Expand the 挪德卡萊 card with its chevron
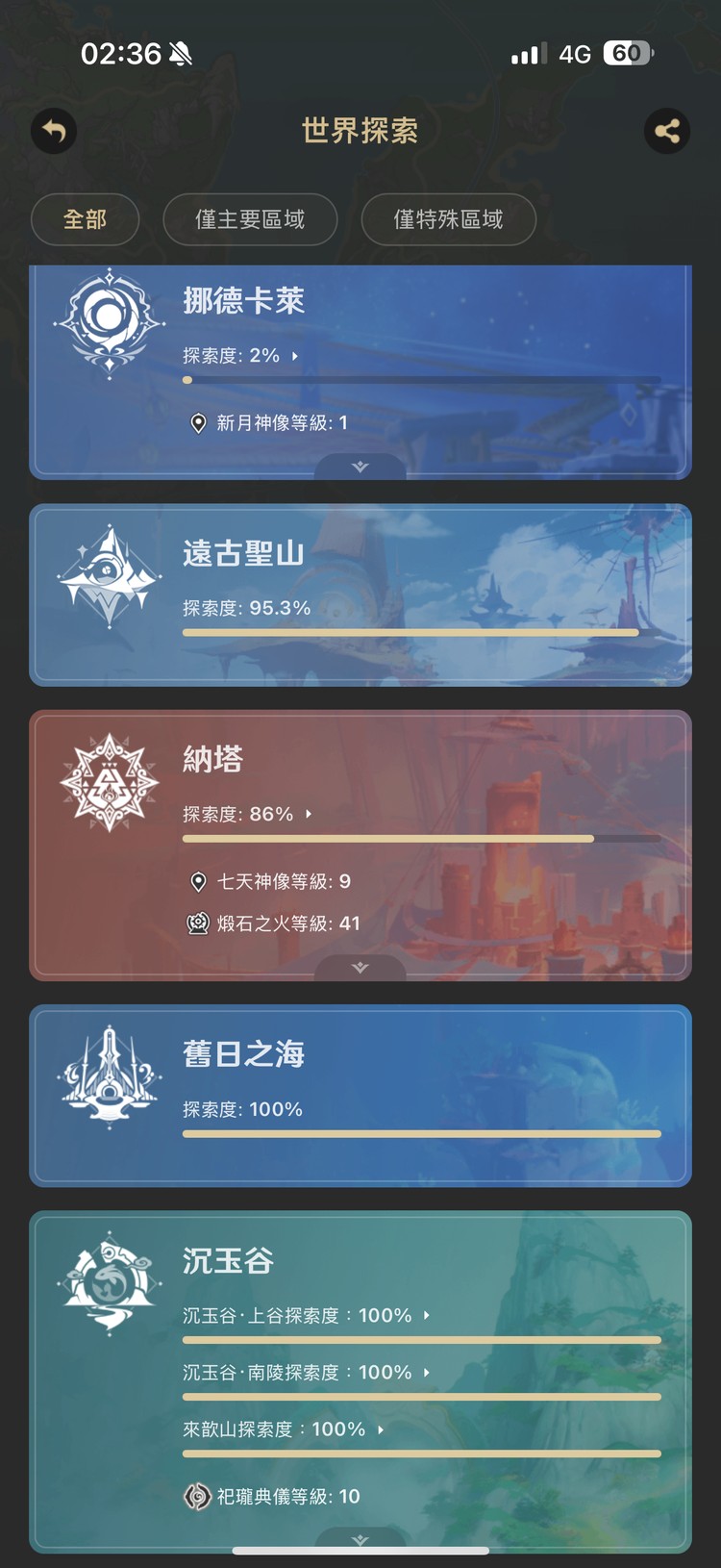The width and height of the screenshot is (721, 1568). [x=360, y=467]
